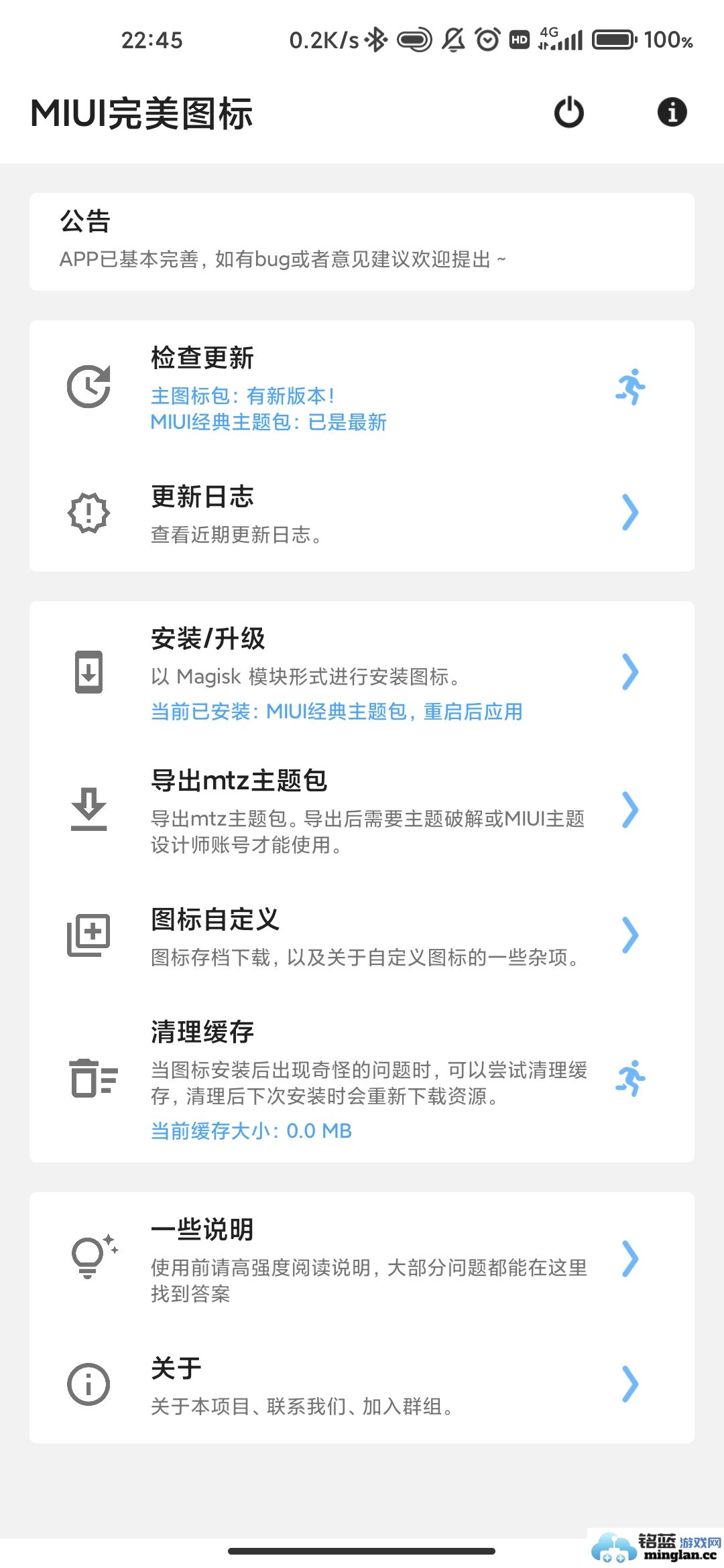Open 更新日志 changelog
724x1568 pixels.
coord(362,513)
